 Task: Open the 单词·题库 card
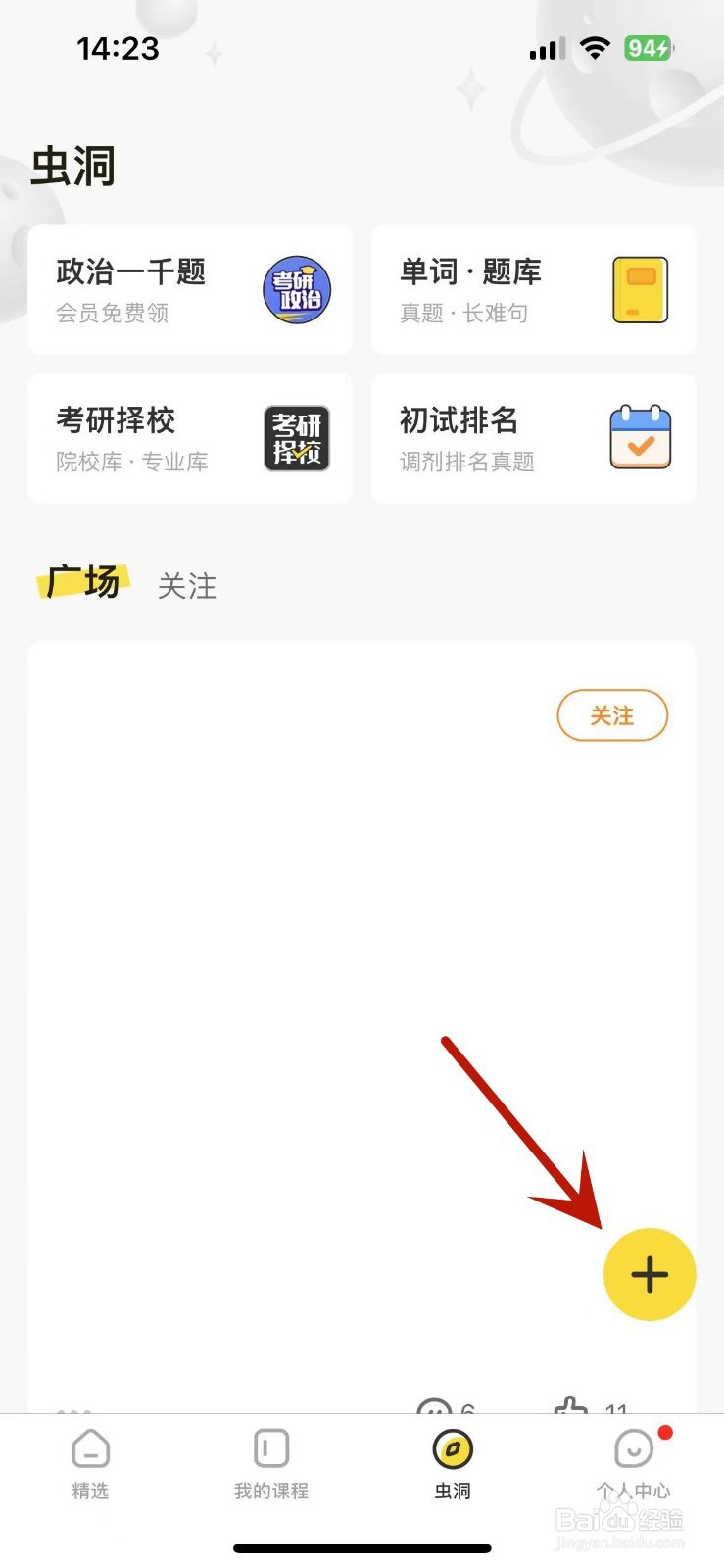[534, 289]
